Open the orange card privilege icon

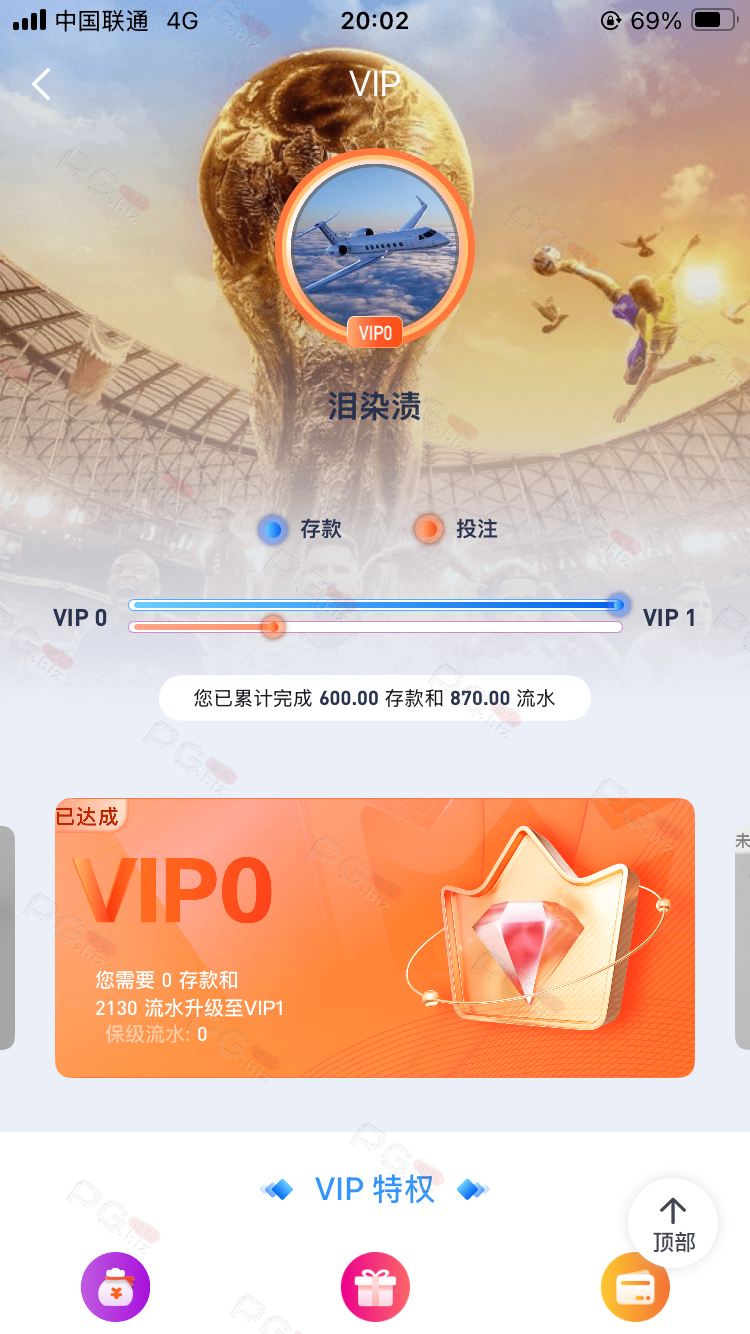pyautogui.click(x=635, y=1288)
